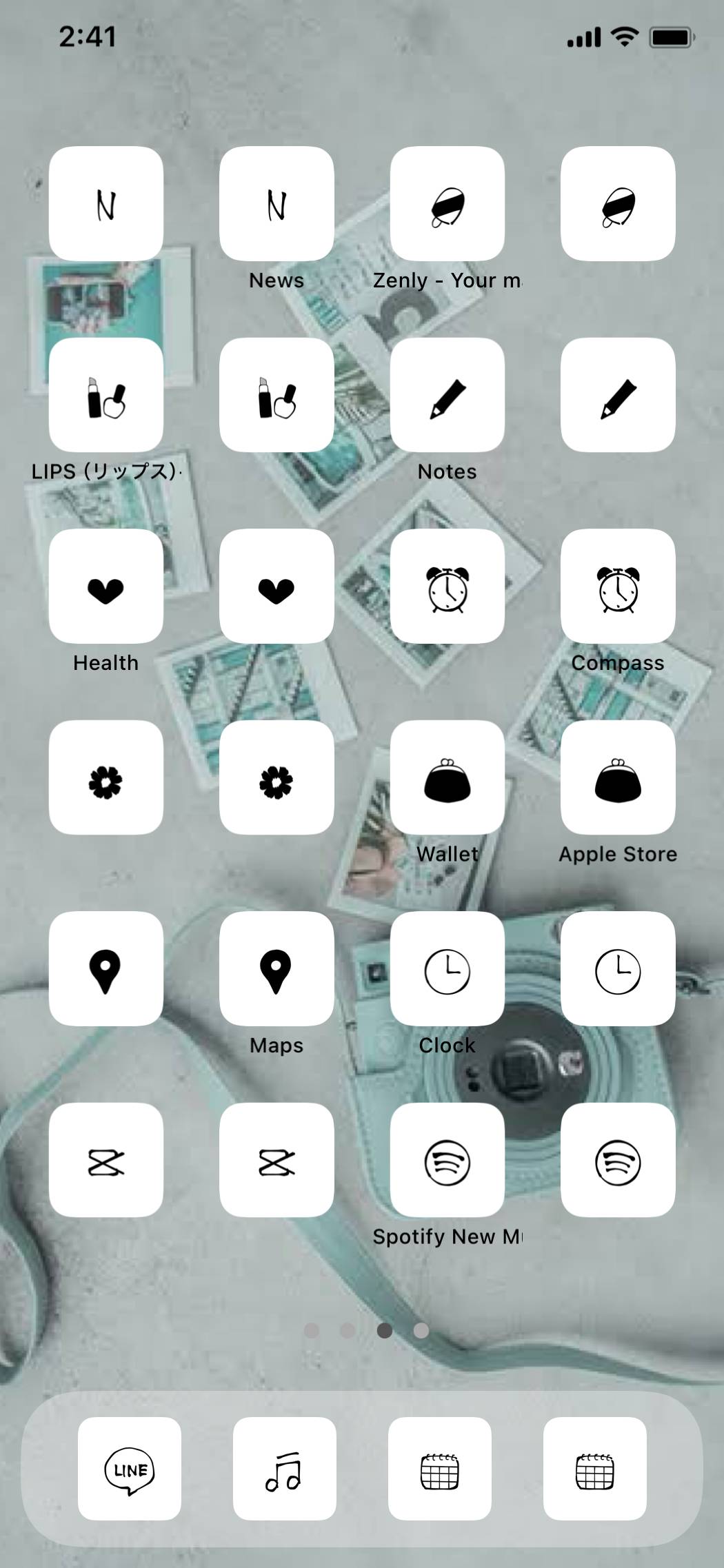Open the News app
The height and width of the screenshot is (1568, 724).
(x=276, y=204)
